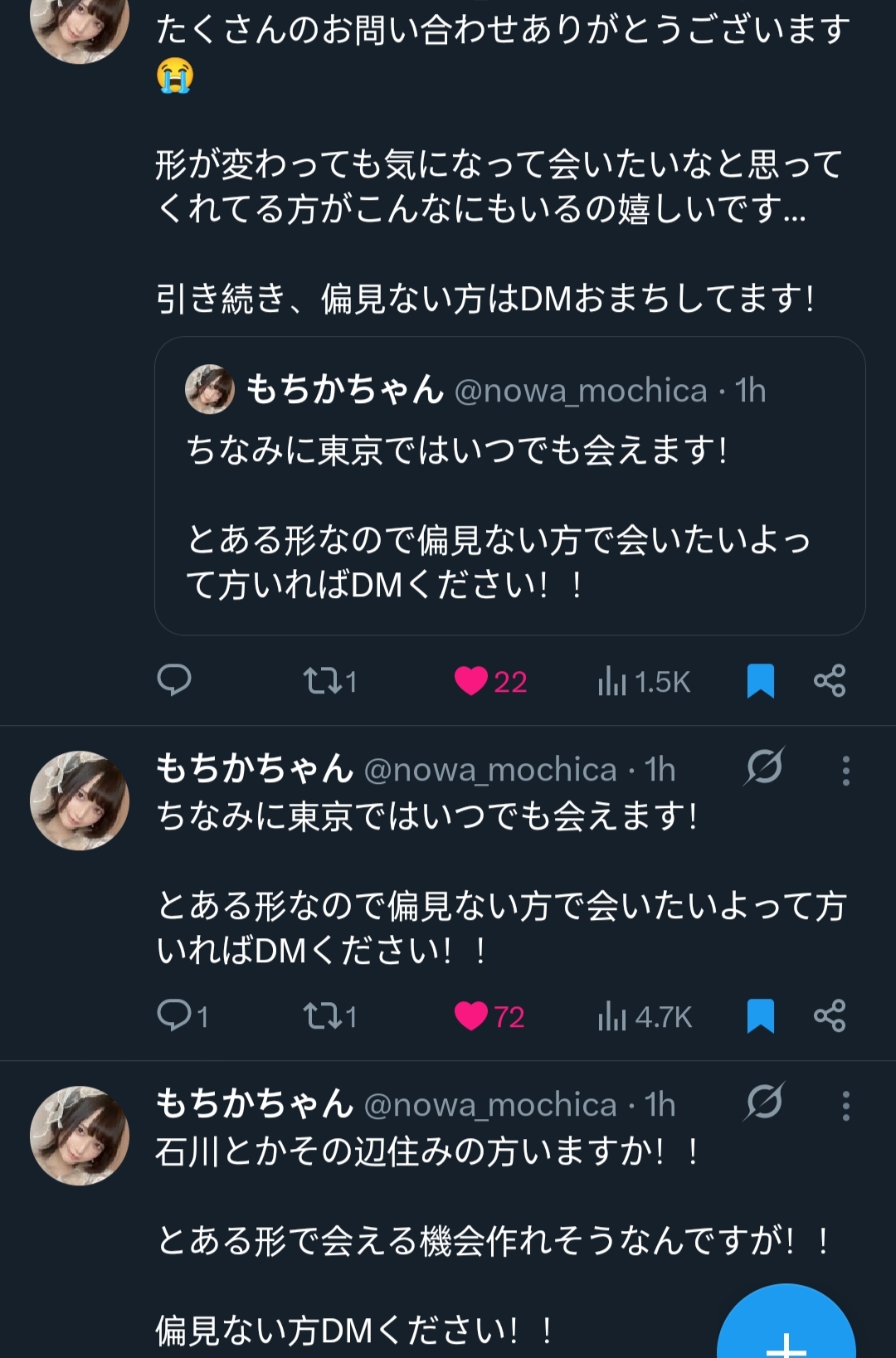The height and width of the screenshot is (1358, 896).
Task: Remove bookmark on the 1.5K views tweet
Action: [x=760, y=681]
